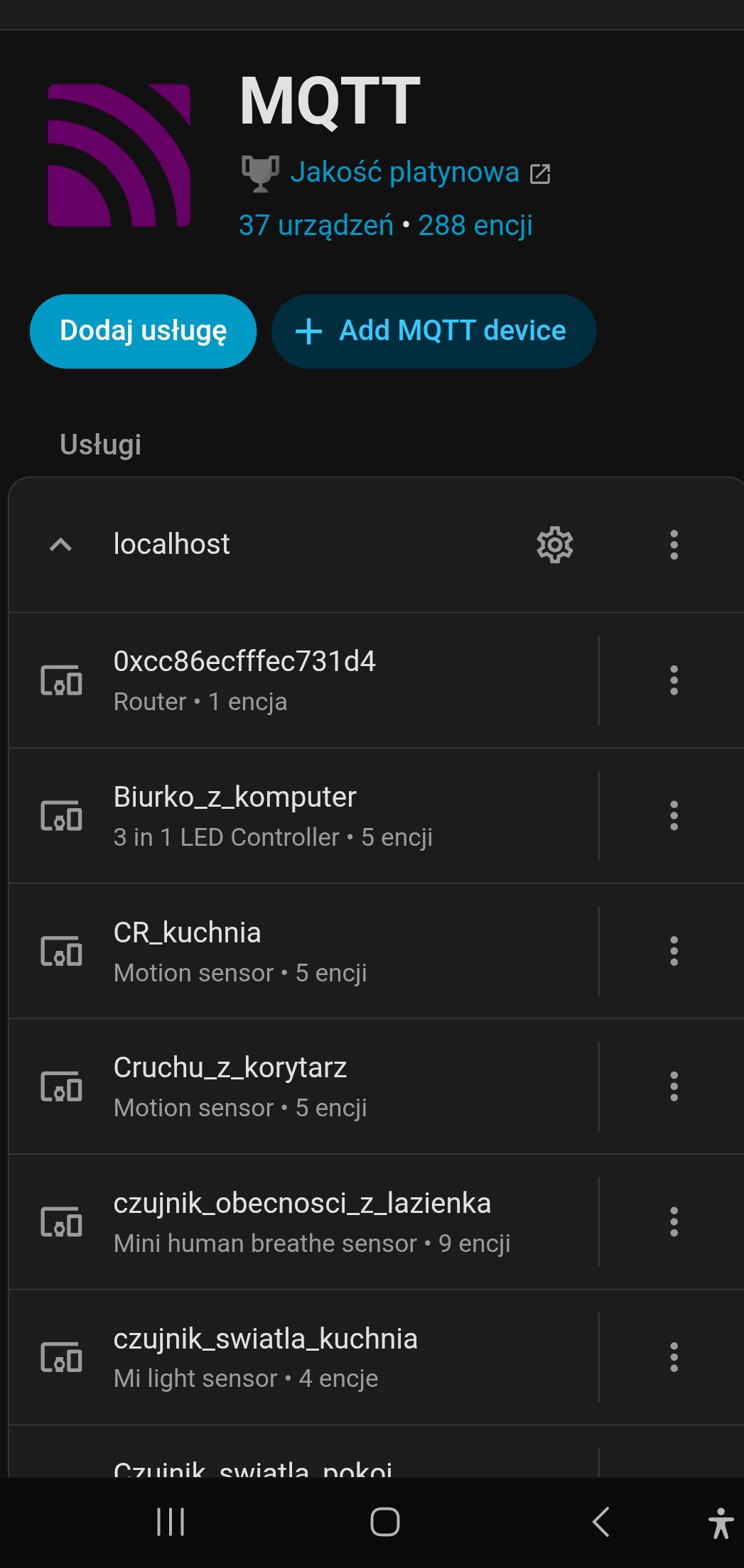Open the options menu for czujnik_obecnosci_z_lazienka
The width and height of the screenshot is (744, 1568).
point(674,1222)
